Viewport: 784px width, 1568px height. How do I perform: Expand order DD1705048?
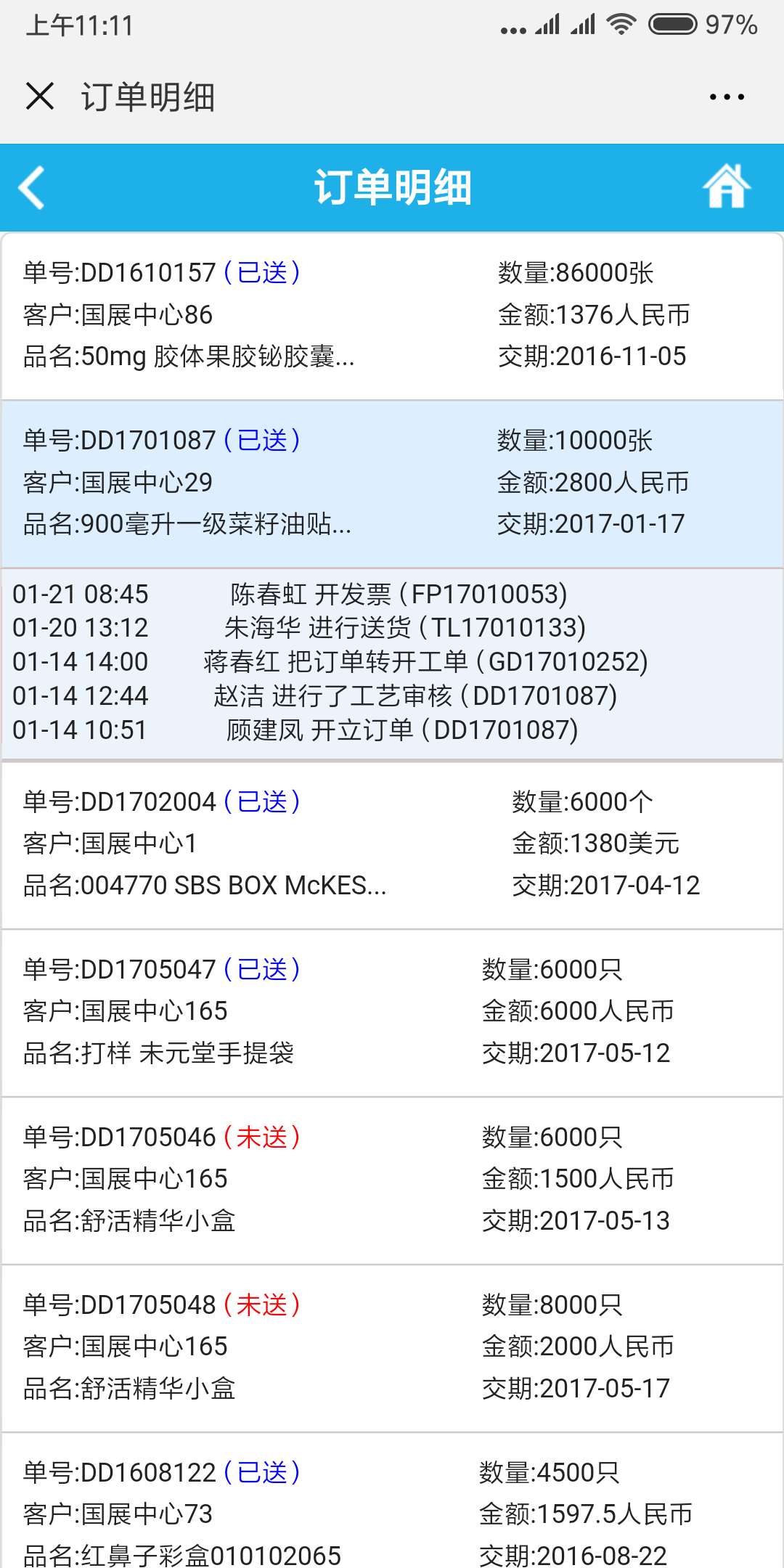392,1348
